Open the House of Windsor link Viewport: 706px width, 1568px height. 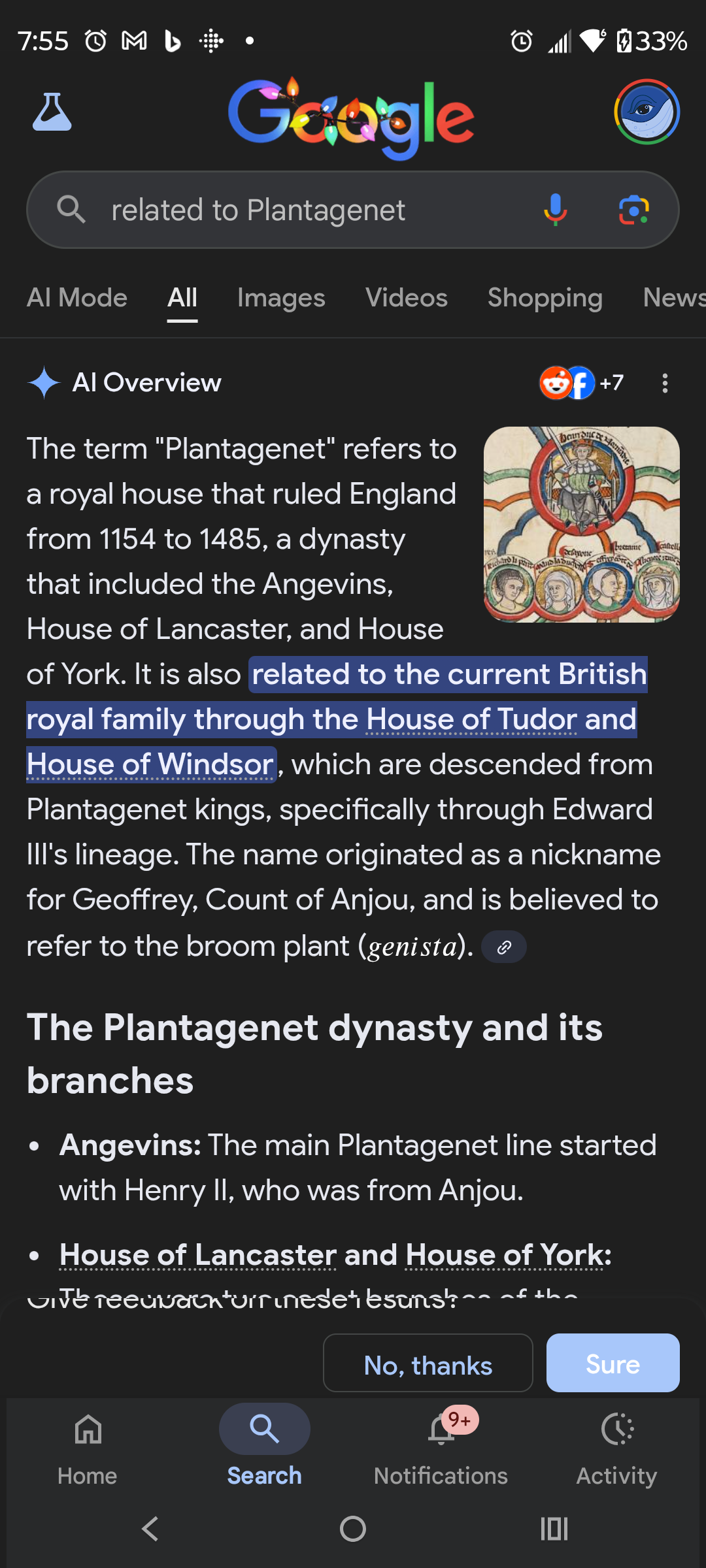149,764
